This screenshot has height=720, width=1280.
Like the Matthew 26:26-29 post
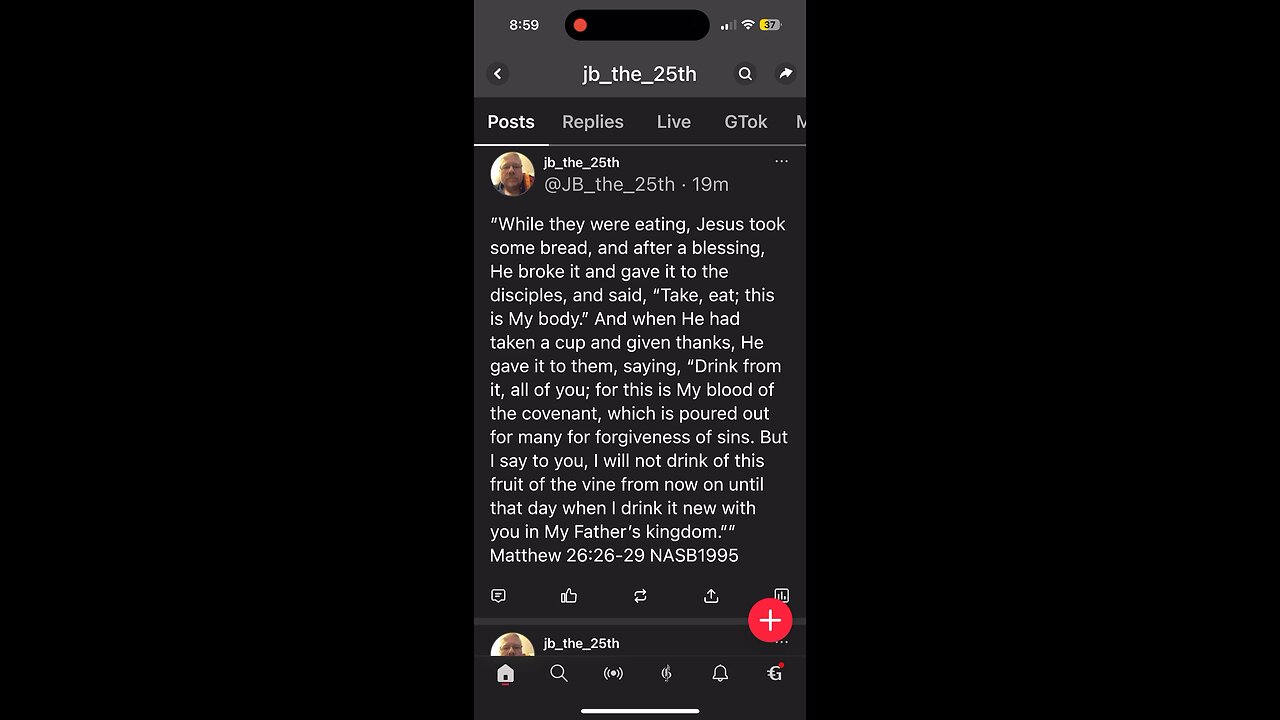pos(569,596)
